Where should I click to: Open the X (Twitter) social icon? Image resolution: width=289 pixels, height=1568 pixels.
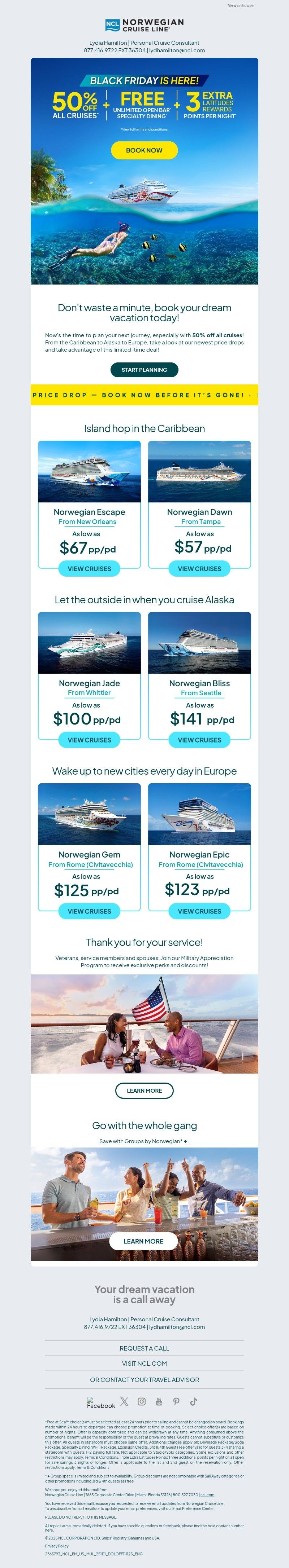tap(124, 1401)
